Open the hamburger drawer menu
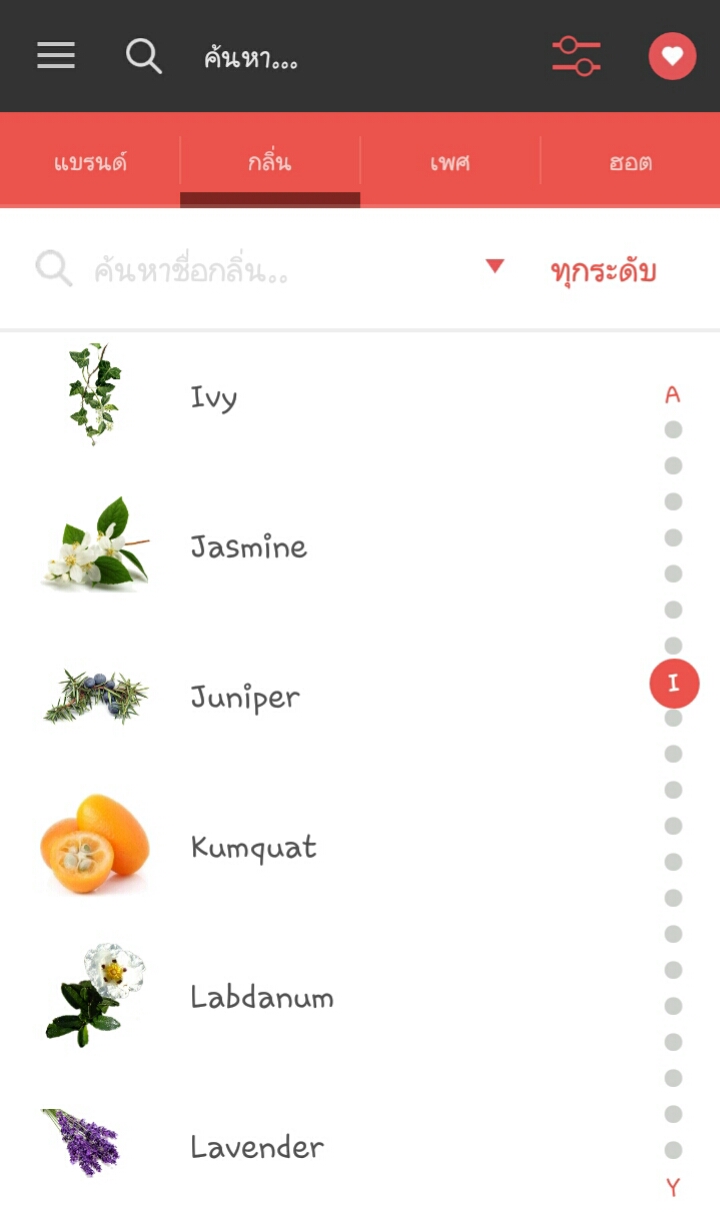Viewport: 720px width, 1231px height. point(56,56)
